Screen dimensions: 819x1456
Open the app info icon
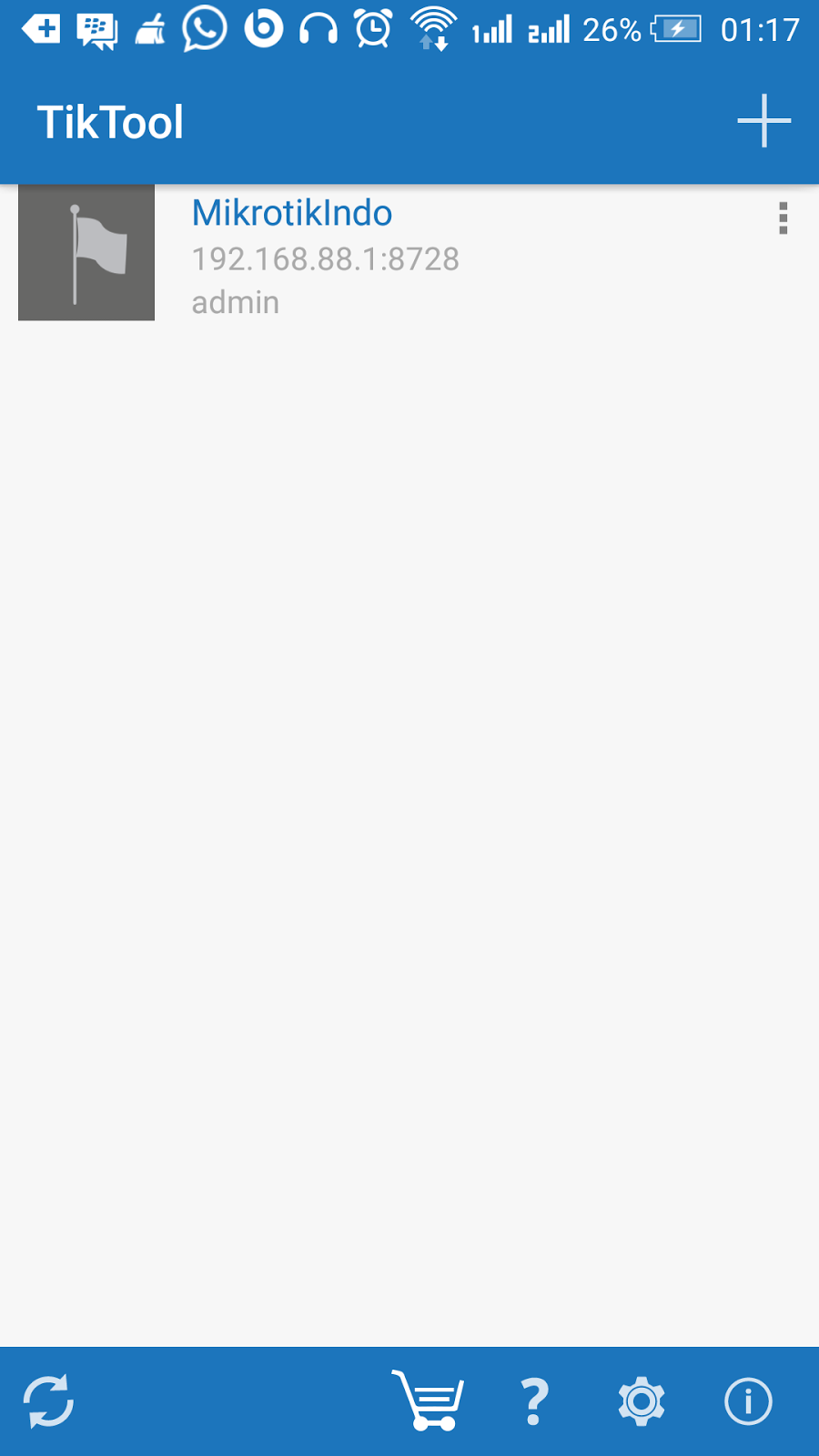pos(748,1401)
